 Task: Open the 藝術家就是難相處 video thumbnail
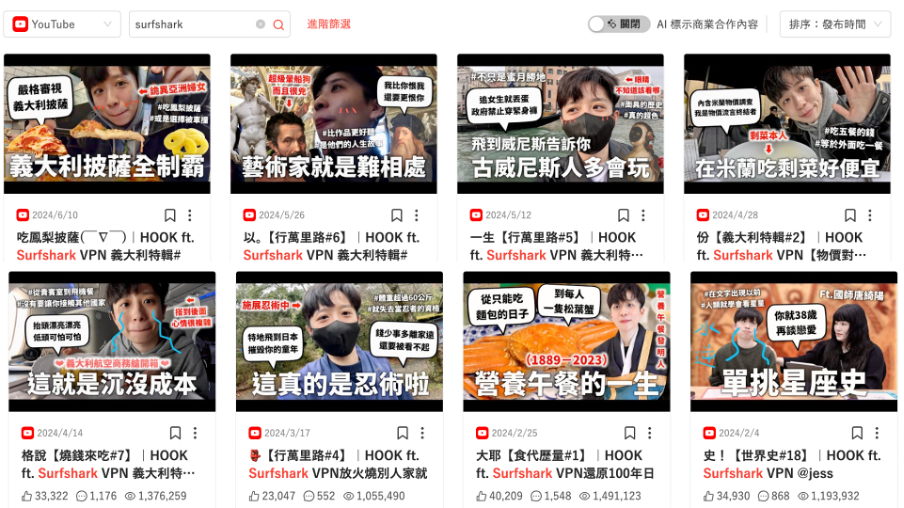click(334, 124)
